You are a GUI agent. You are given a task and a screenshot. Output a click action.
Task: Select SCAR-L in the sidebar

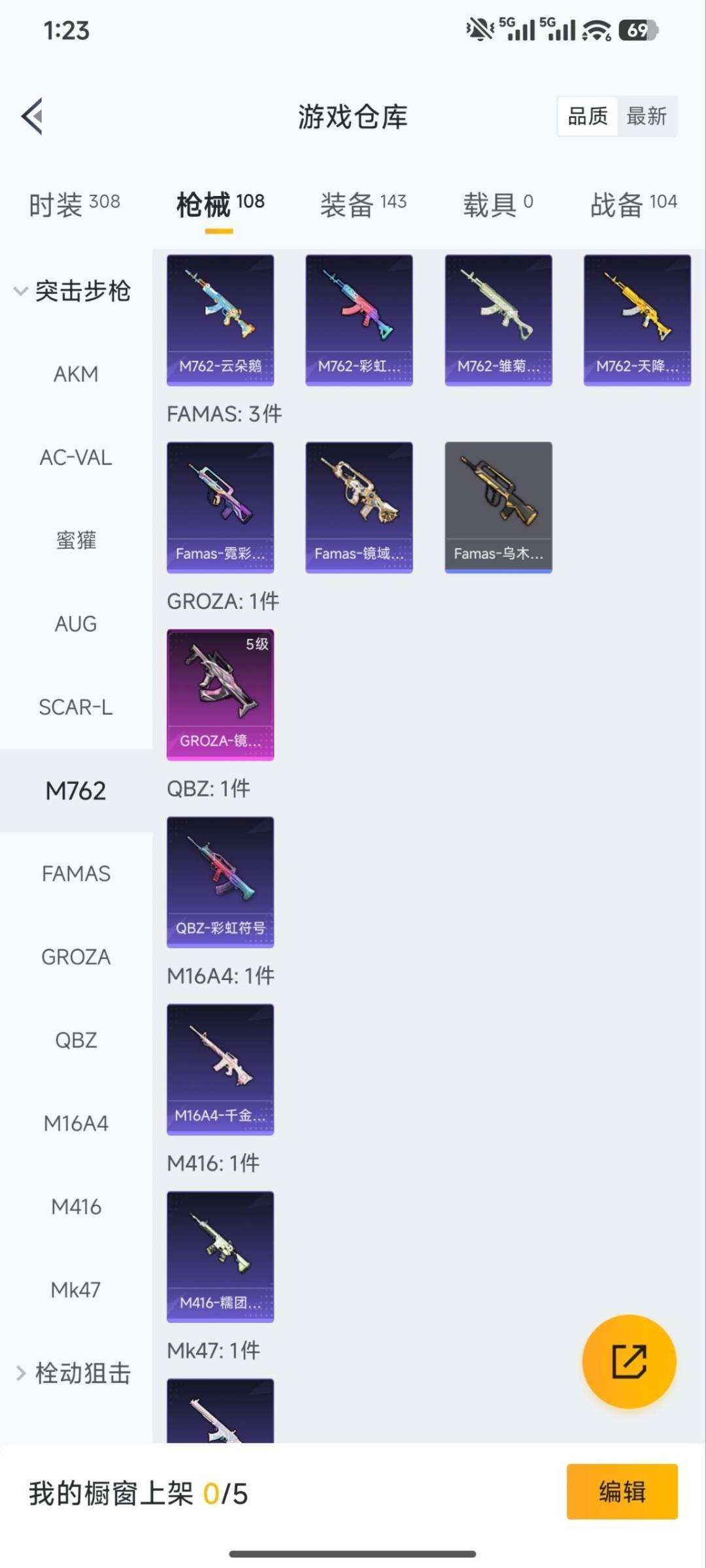pyautogui.click(x=76, y=707)
